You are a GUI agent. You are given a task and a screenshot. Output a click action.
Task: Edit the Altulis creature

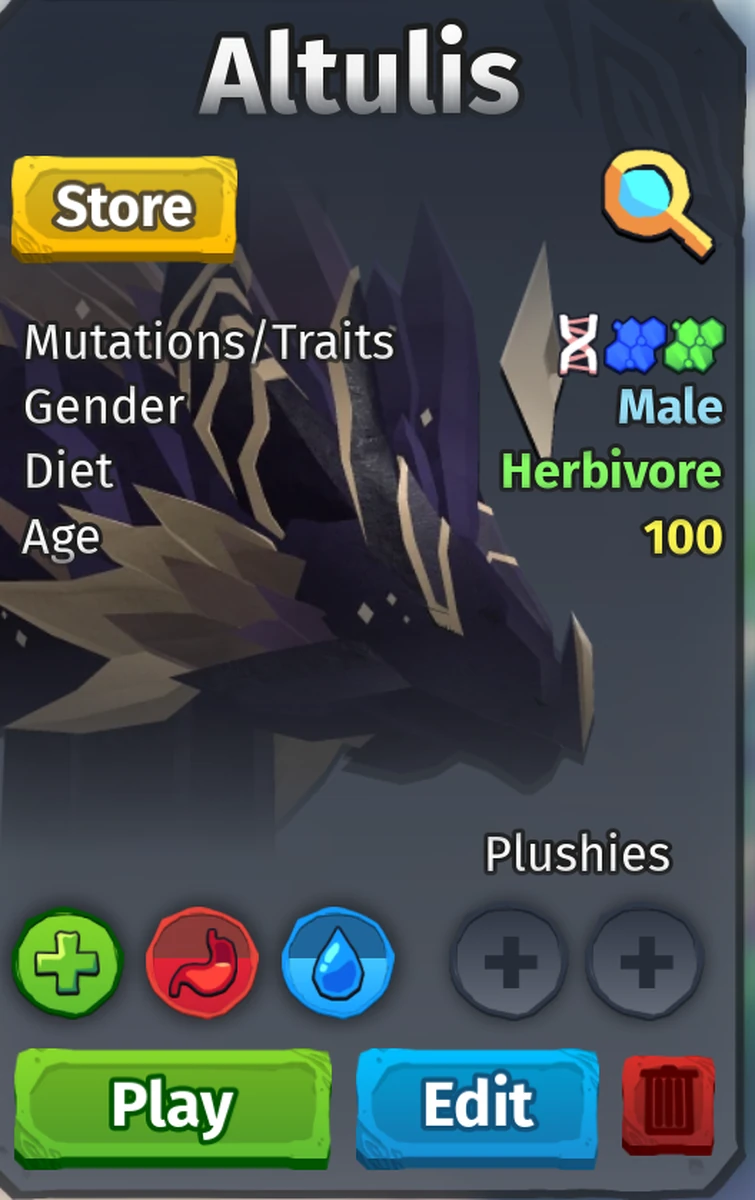477,1106
